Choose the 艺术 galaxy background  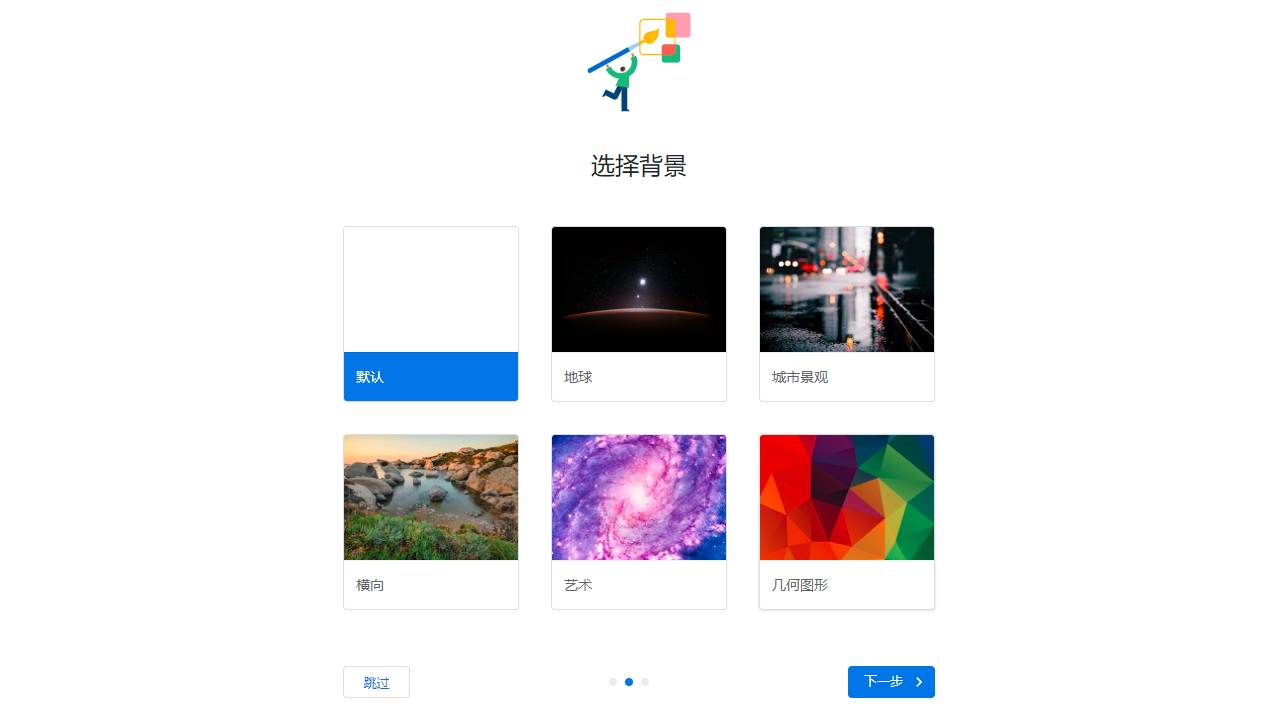pos(638,522)
